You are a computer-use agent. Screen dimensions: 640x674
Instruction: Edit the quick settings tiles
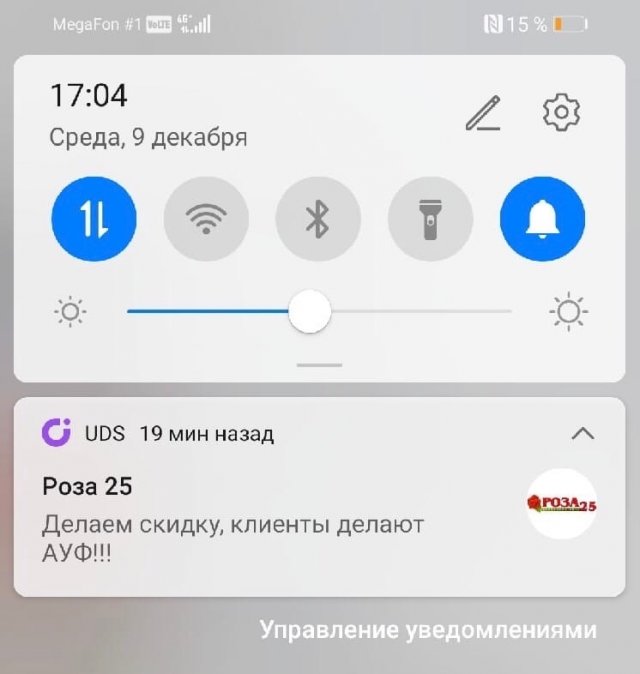coord(482,113)
